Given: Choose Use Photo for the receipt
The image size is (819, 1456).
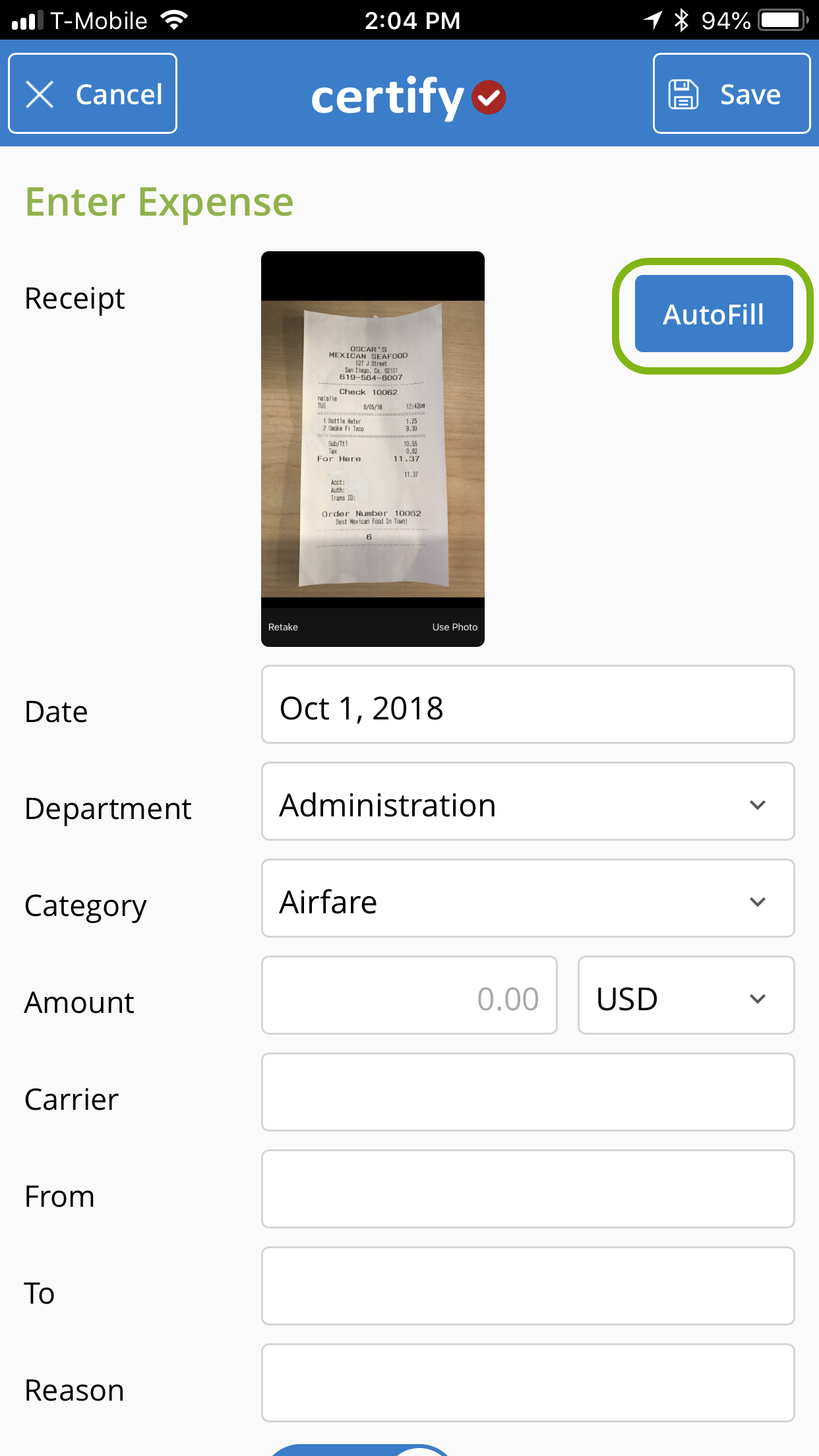Looking at the screenshot, I should pos(454,627).
